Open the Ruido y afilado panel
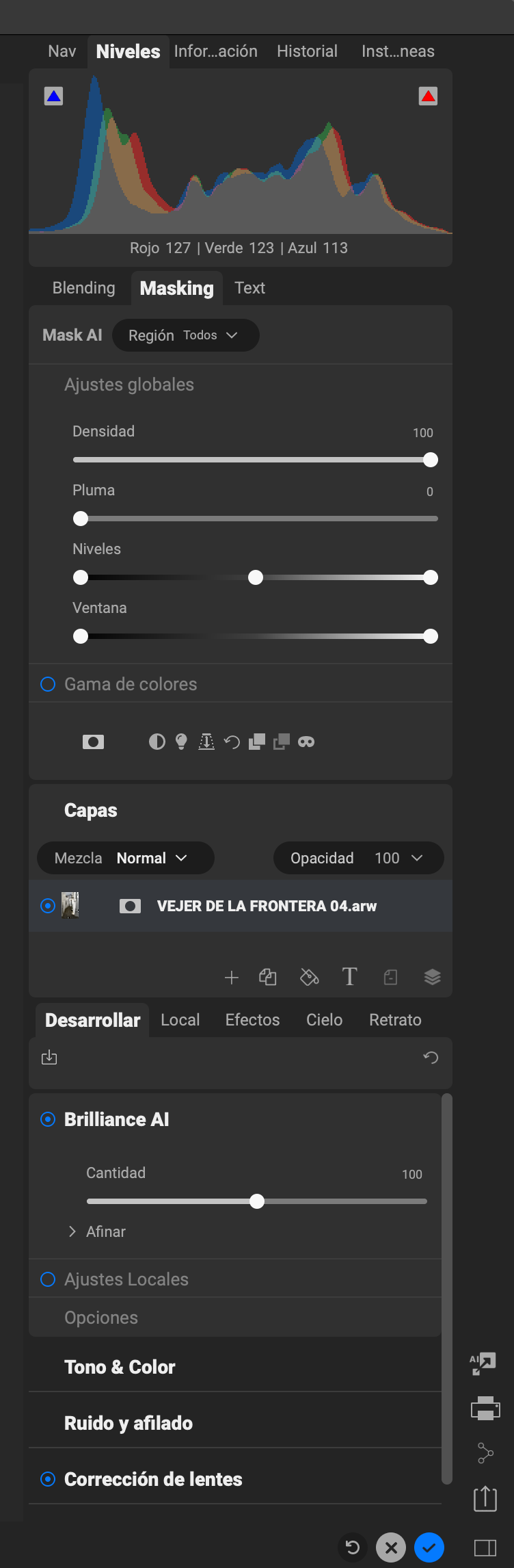Screen dimensions: 514x1568 [x=128, y=1423]
